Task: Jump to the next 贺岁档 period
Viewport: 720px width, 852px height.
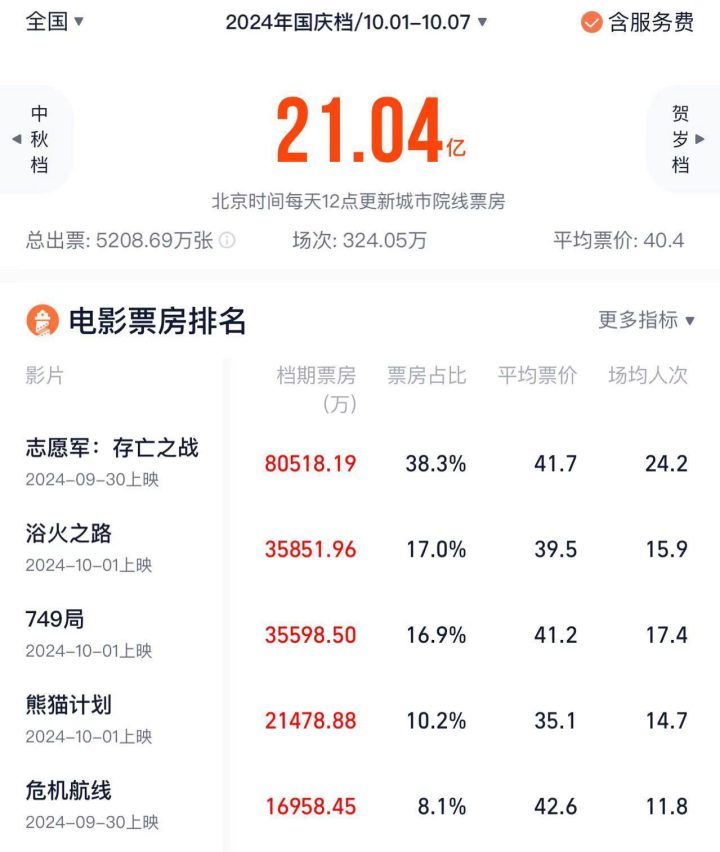Action: tap(683, 140)
